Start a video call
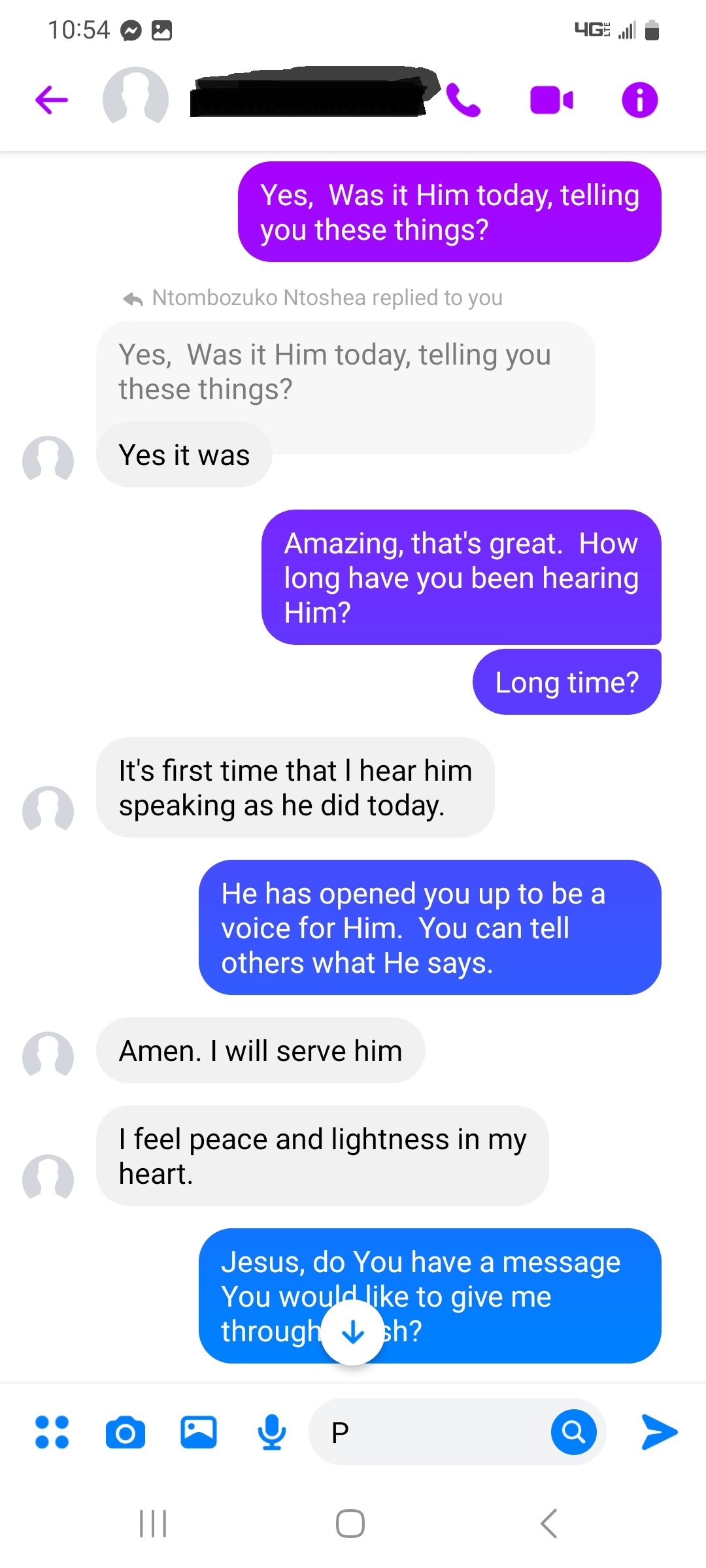 click(x=552, y=99)
